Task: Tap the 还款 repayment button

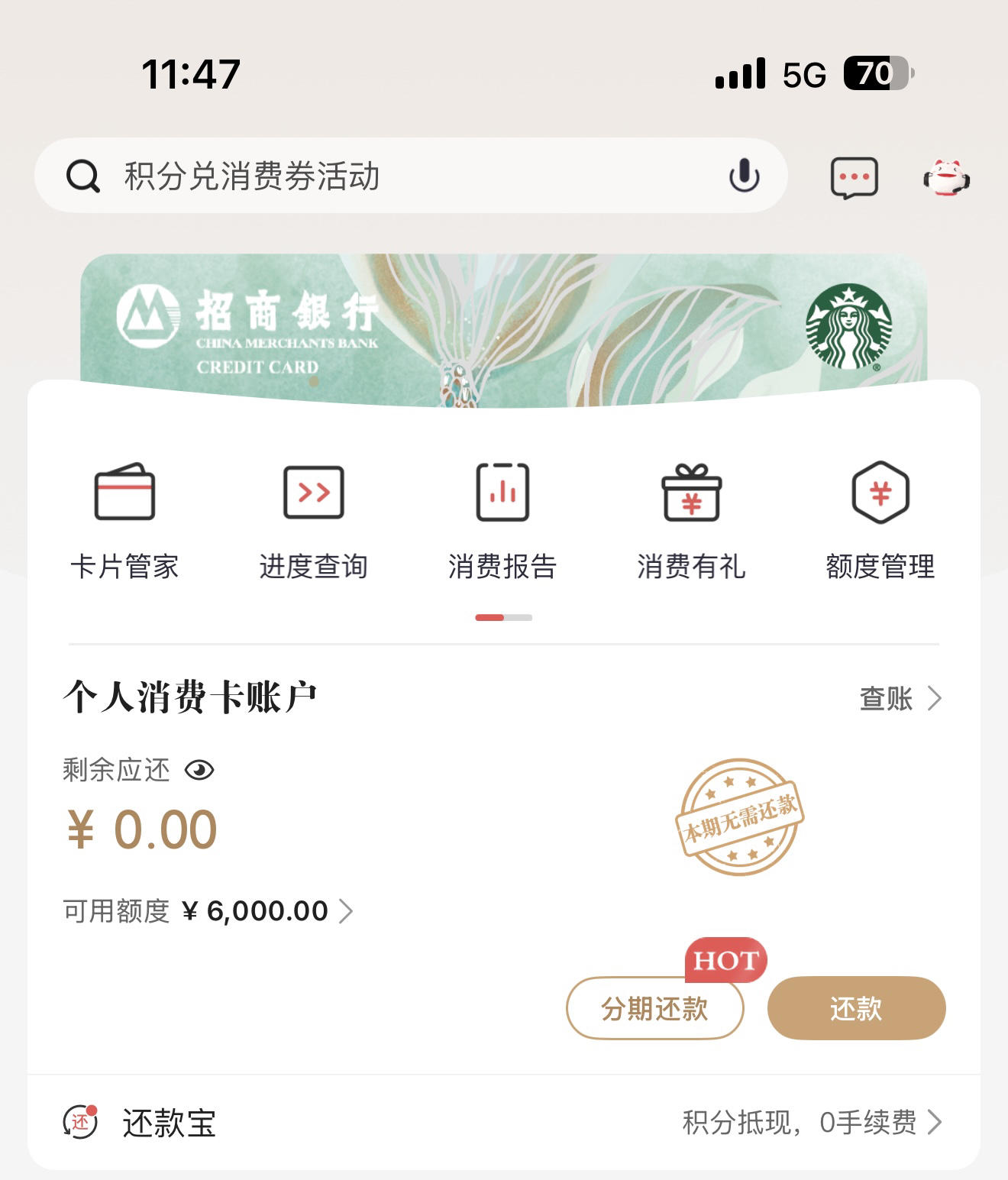Action: tap(855, 1008)
